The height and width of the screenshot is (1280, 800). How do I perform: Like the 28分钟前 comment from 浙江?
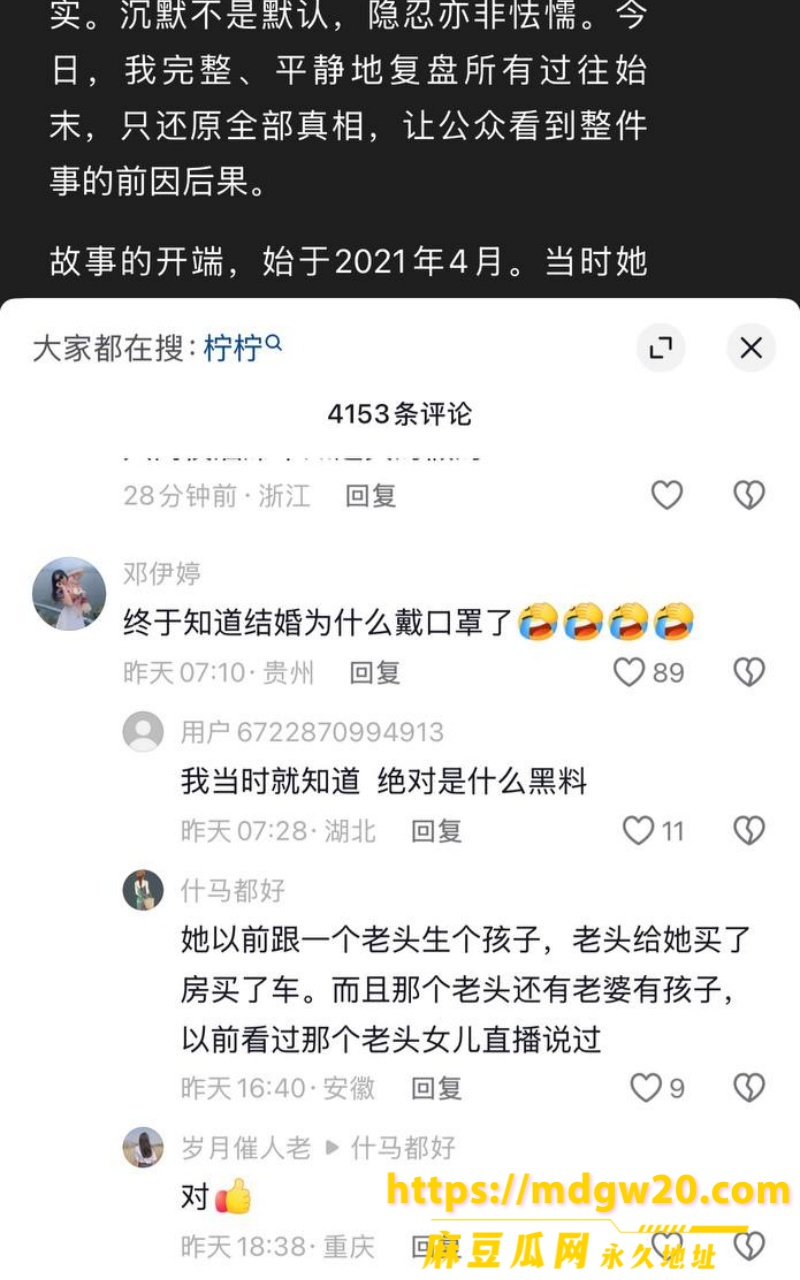[667, 495]
